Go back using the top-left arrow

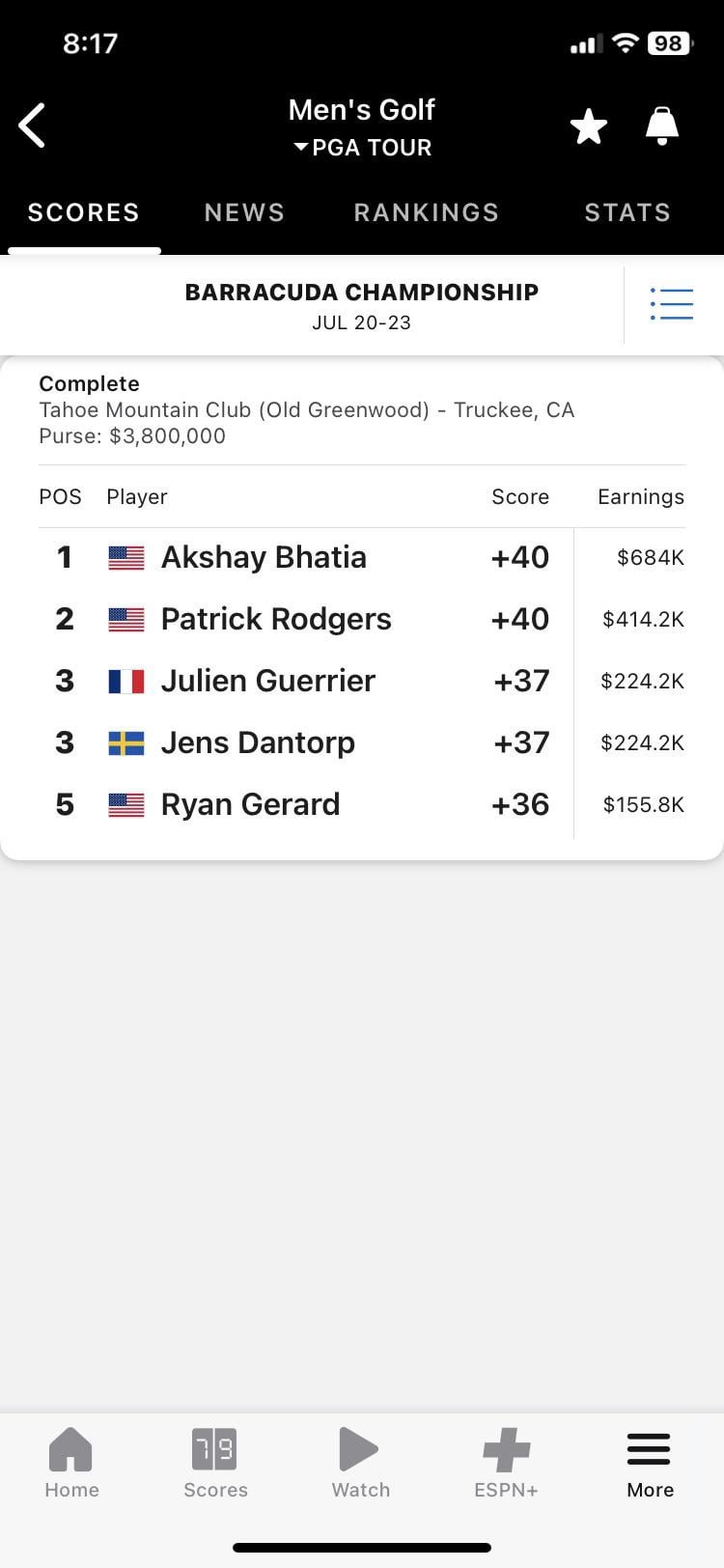tap(32, 126)
